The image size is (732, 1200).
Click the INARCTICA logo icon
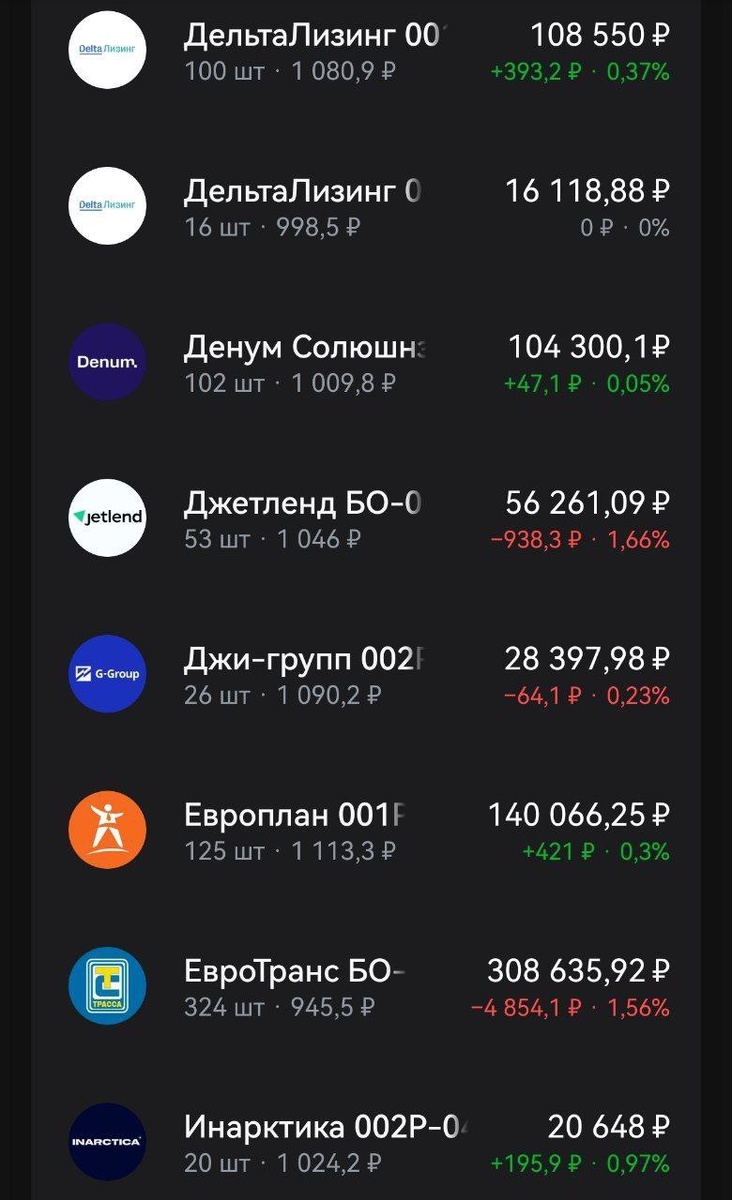(107, 1141)
